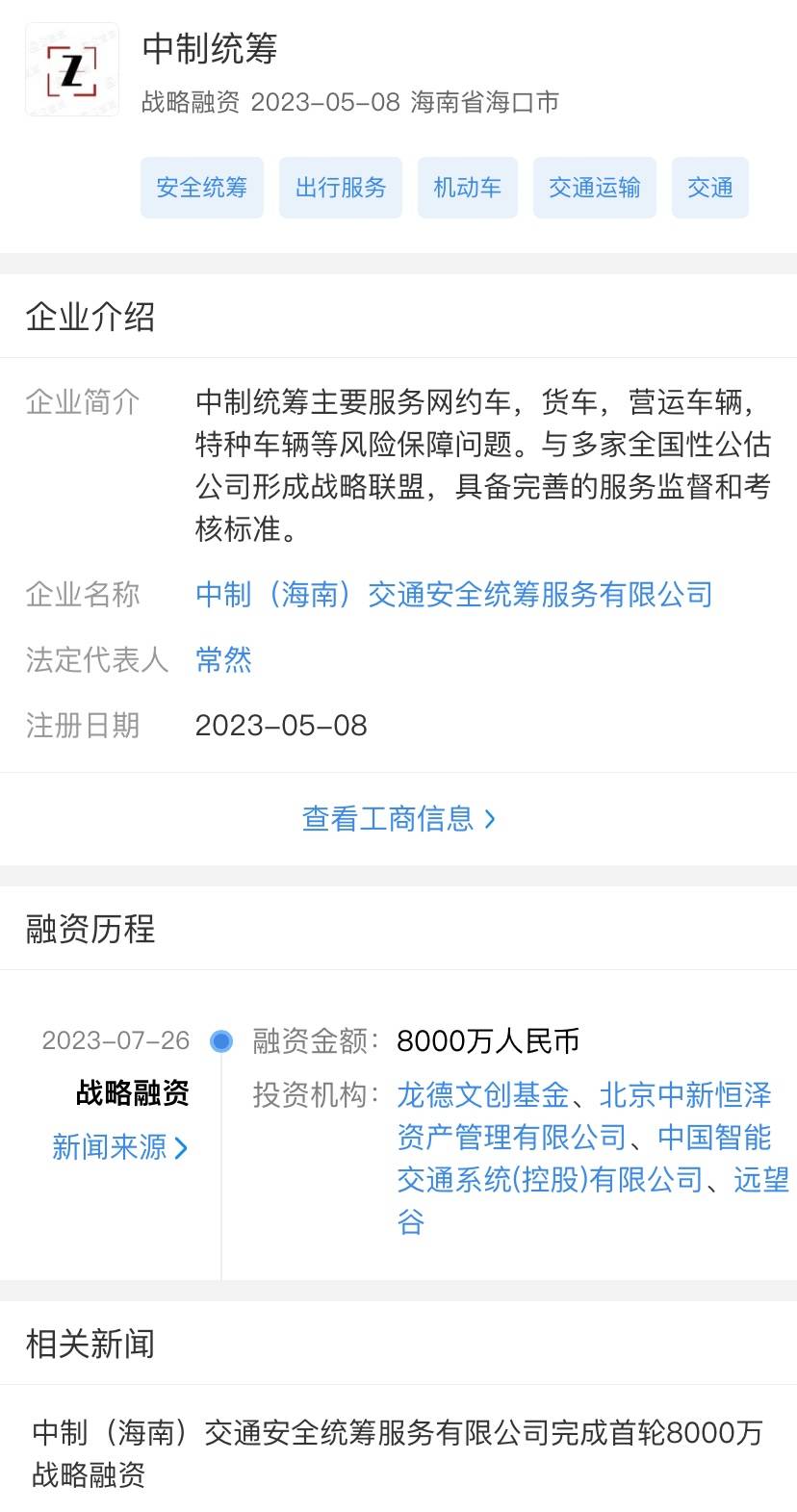The width and height of the screenshot is (797, 1512).
Task: Tap the 出行服务 tag chip
Action: coord(340,188)
